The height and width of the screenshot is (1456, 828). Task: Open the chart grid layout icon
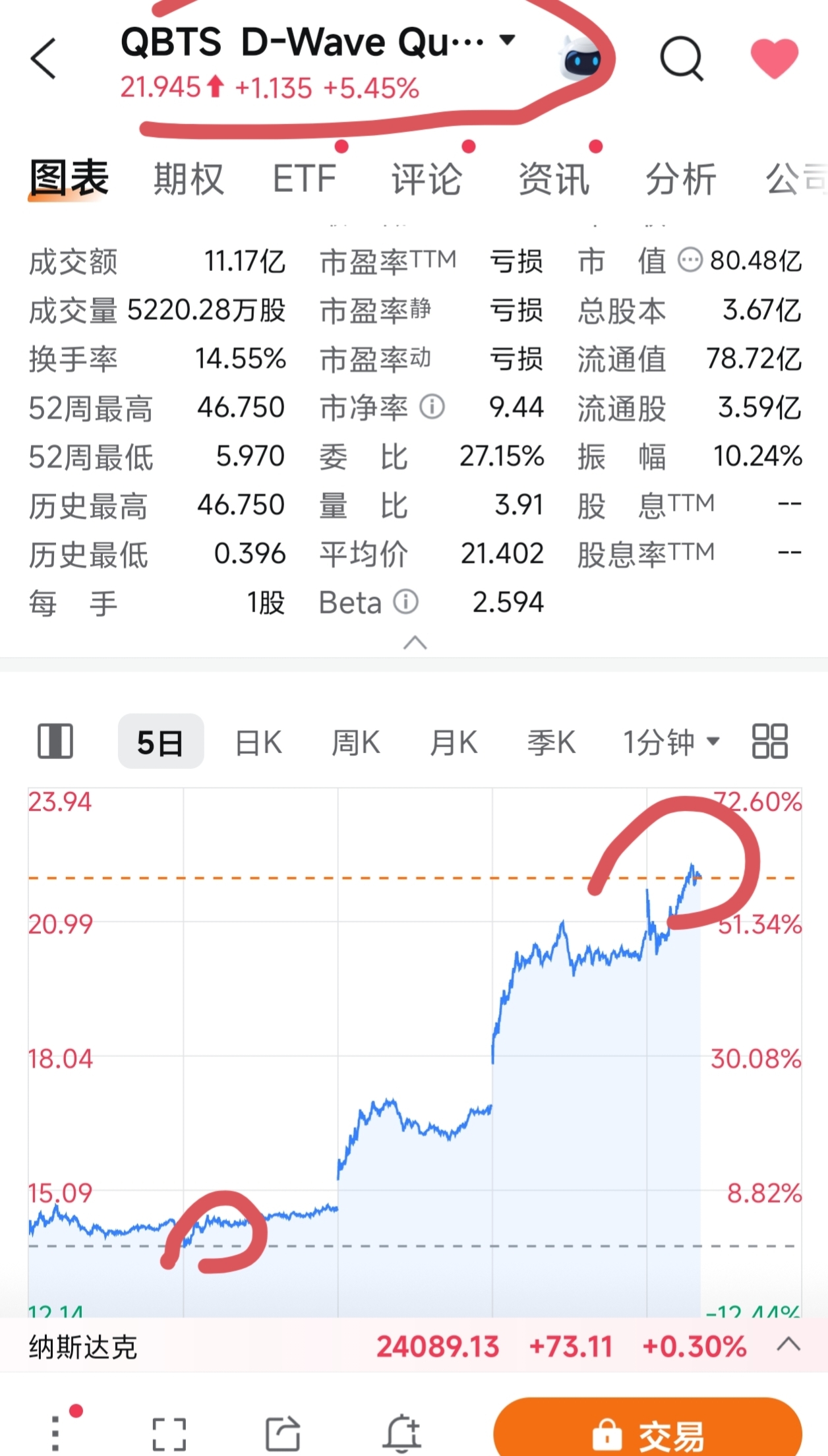click(770, 741)
